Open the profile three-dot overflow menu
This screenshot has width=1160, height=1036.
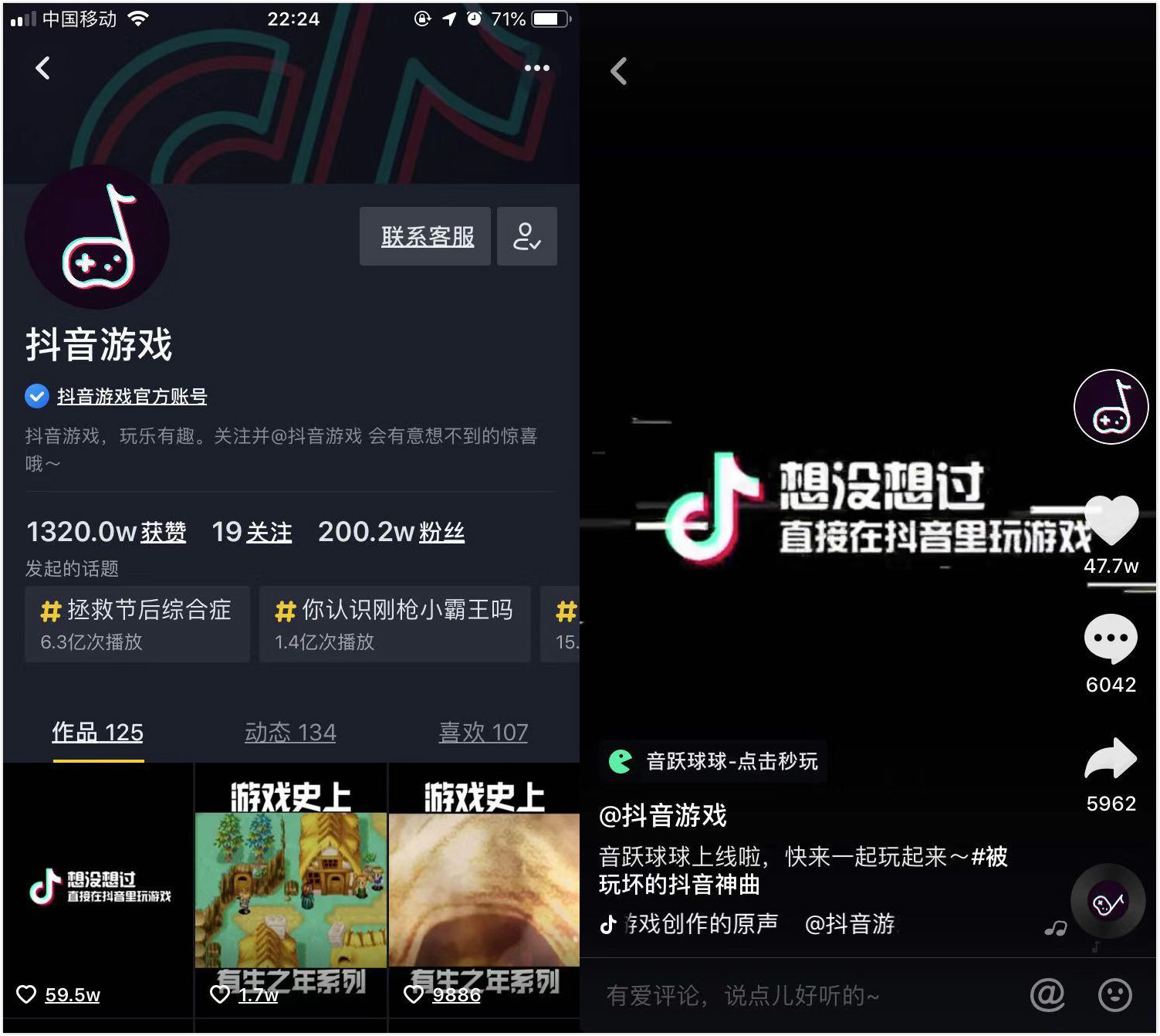coord(536,68)
